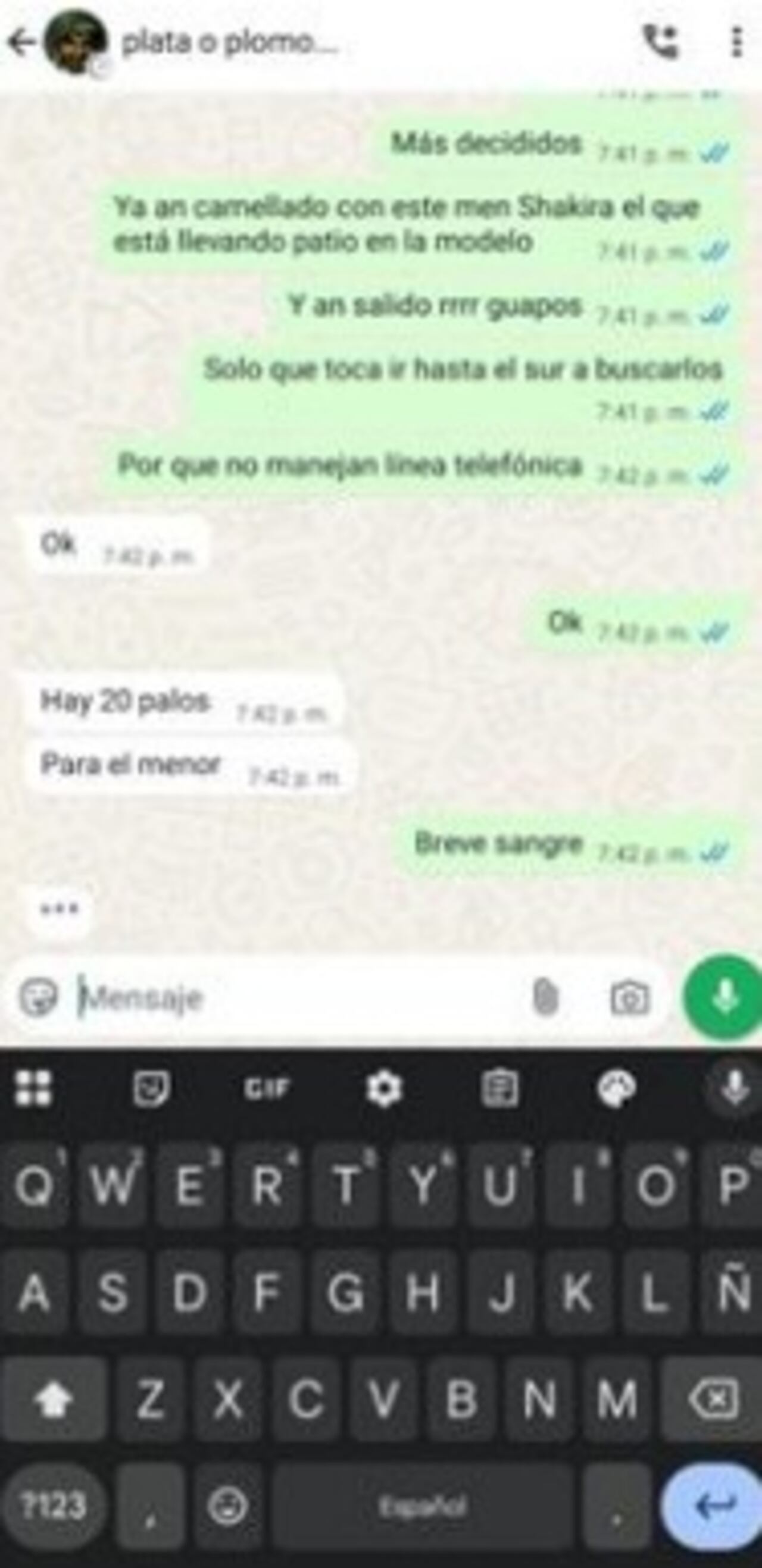Start keyboard voice typing

(734, 1088)
